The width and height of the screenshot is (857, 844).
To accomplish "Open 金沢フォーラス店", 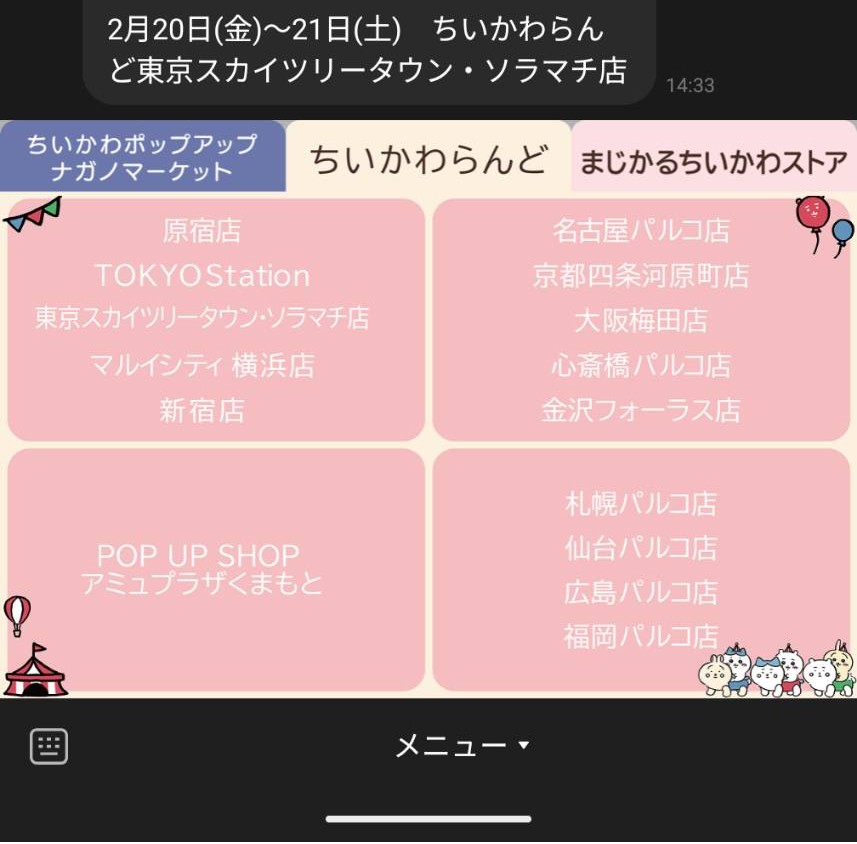I will pyautogui.click(x=641, y=410).
